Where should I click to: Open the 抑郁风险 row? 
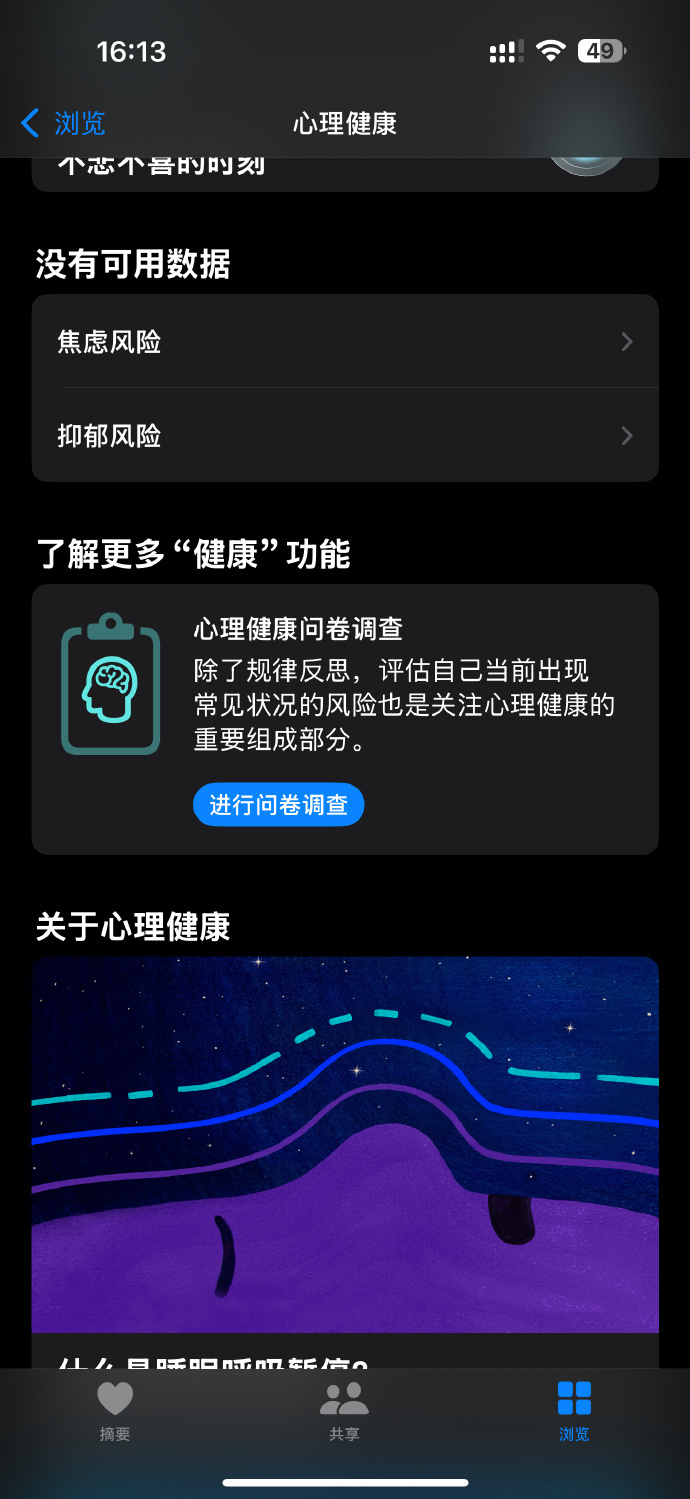(x=345, y=436)
